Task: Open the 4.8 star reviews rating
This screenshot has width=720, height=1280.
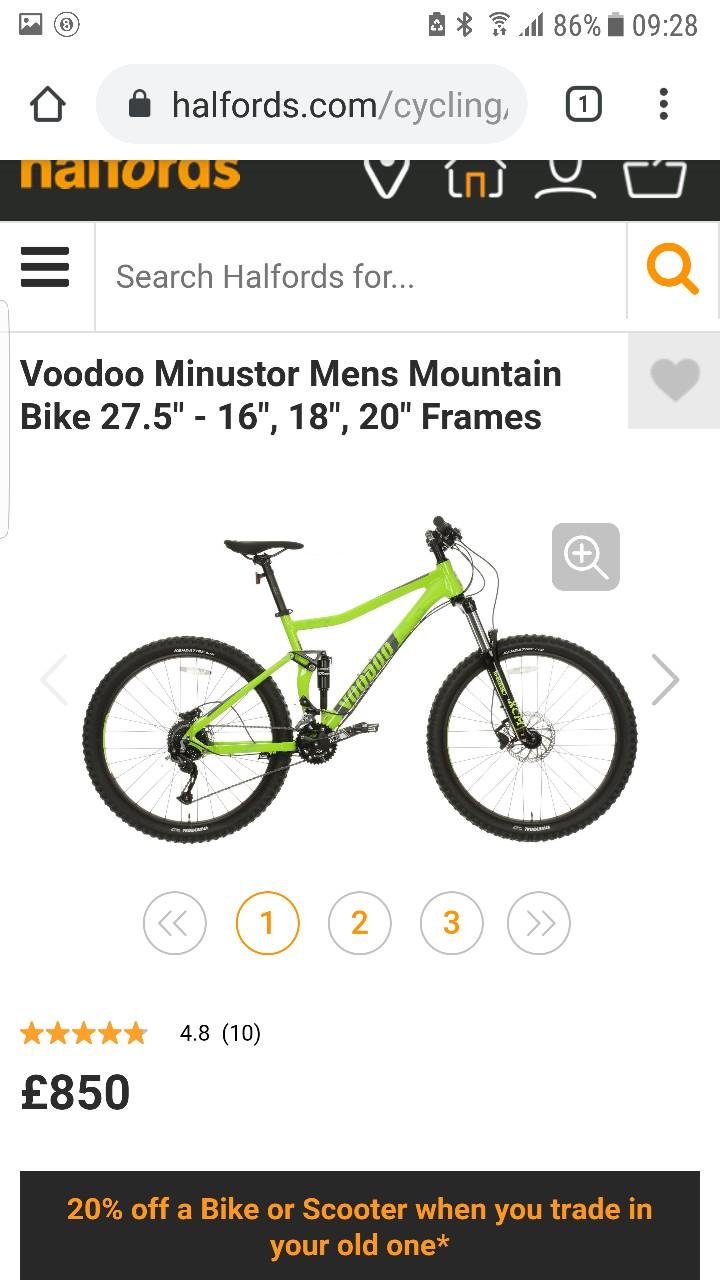Action: pyautogui.click(x=140, y=1033)
